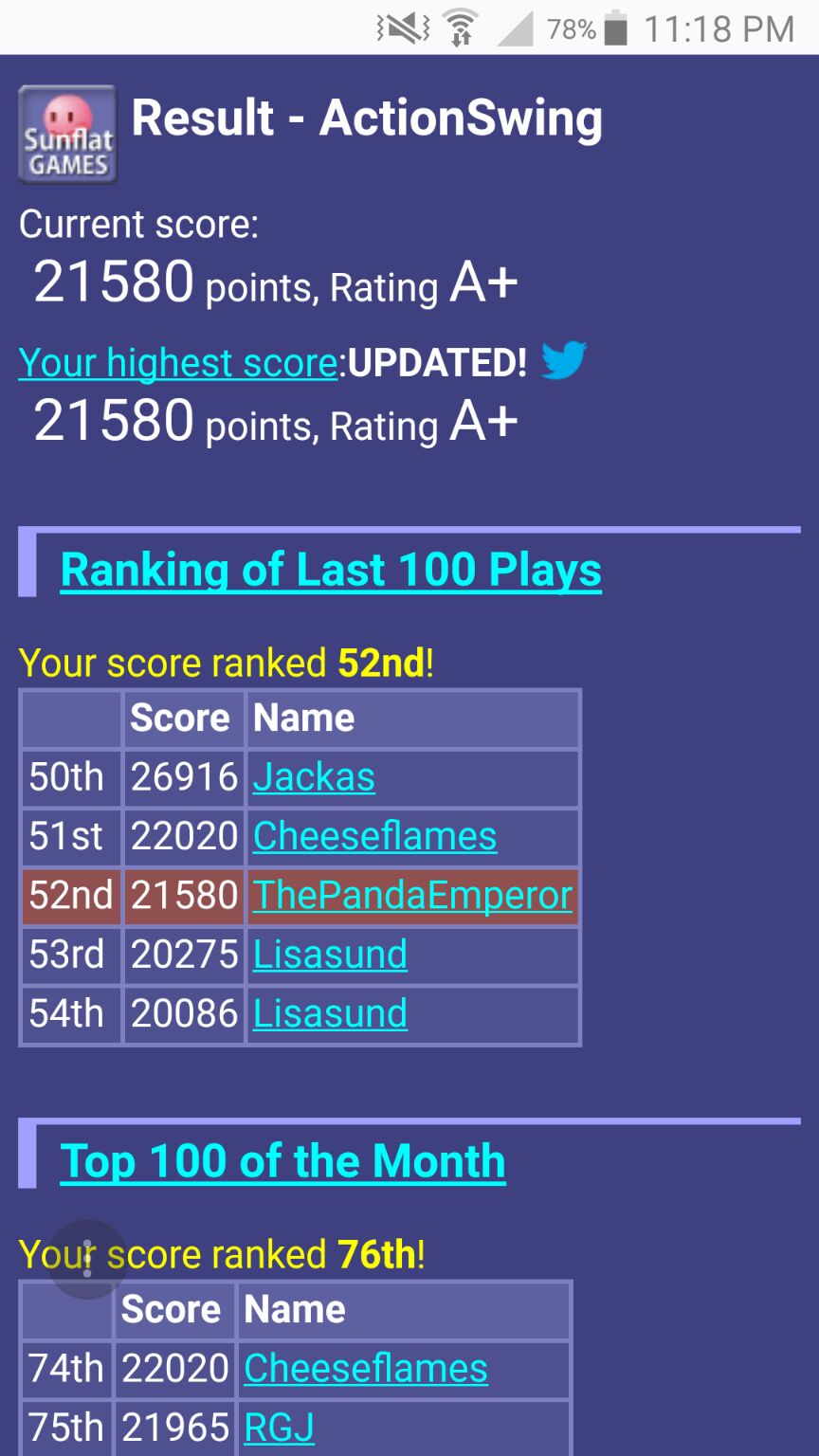Open Cheeseflames link in the 51st row

[x=374, y=837]
